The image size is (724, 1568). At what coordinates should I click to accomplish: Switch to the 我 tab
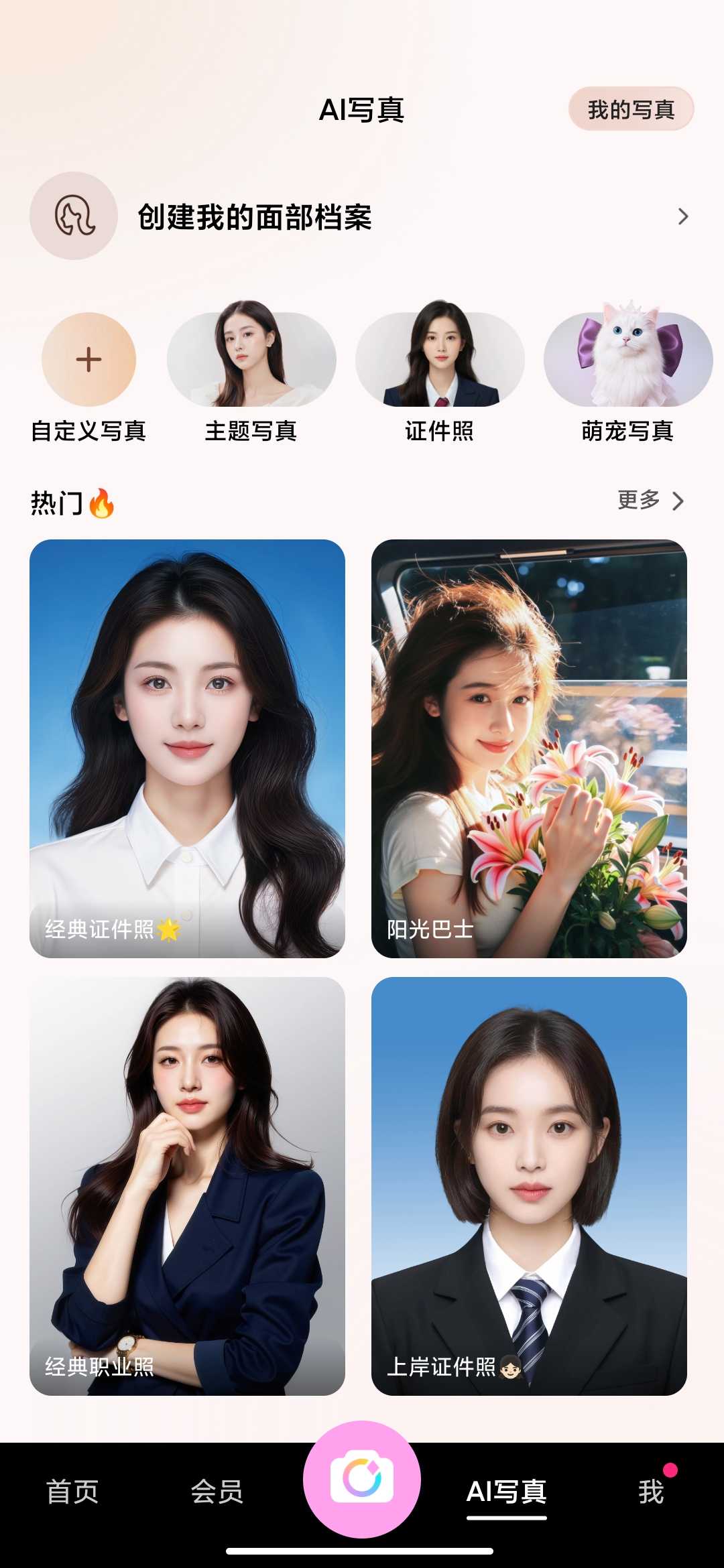coord(651,1492)
